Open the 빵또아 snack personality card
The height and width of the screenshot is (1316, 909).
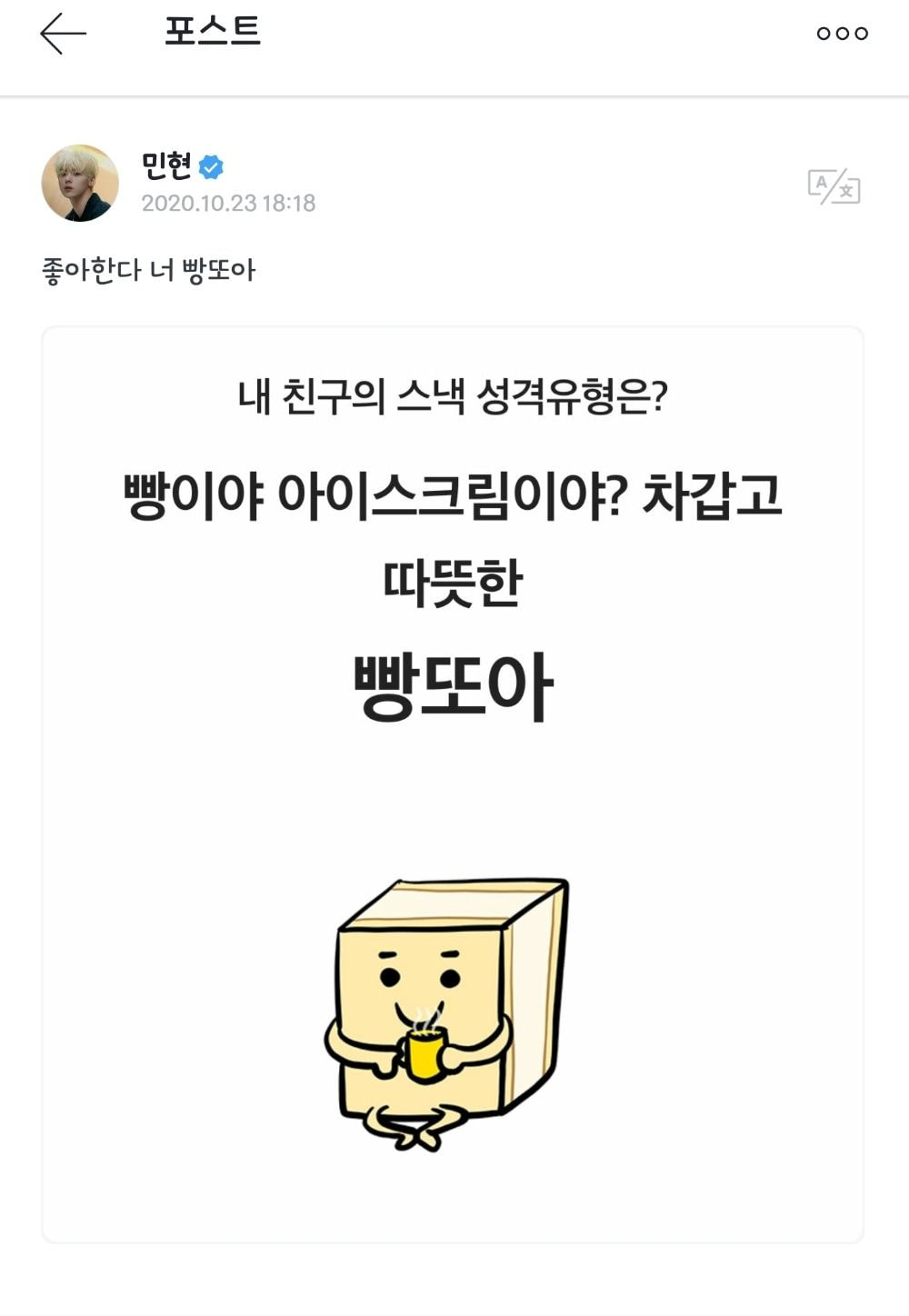[x=452, y=783]
